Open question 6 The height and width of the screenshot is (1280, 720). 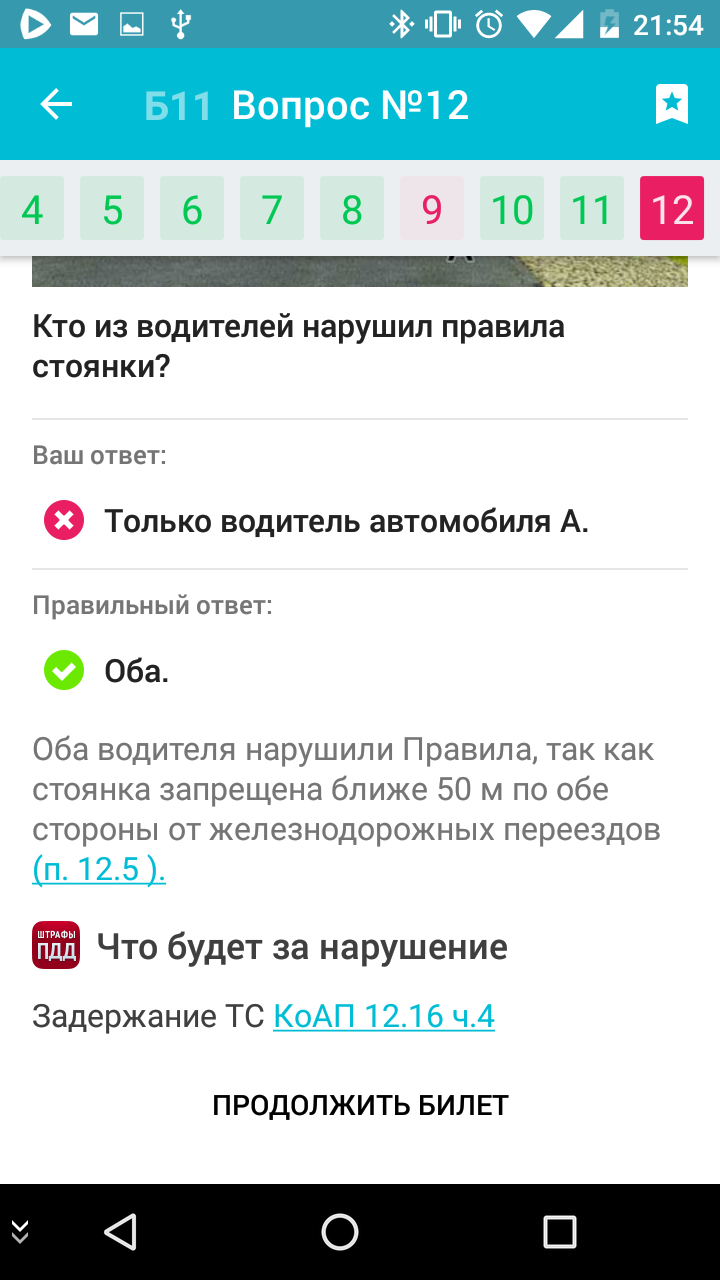pos(192,208)
